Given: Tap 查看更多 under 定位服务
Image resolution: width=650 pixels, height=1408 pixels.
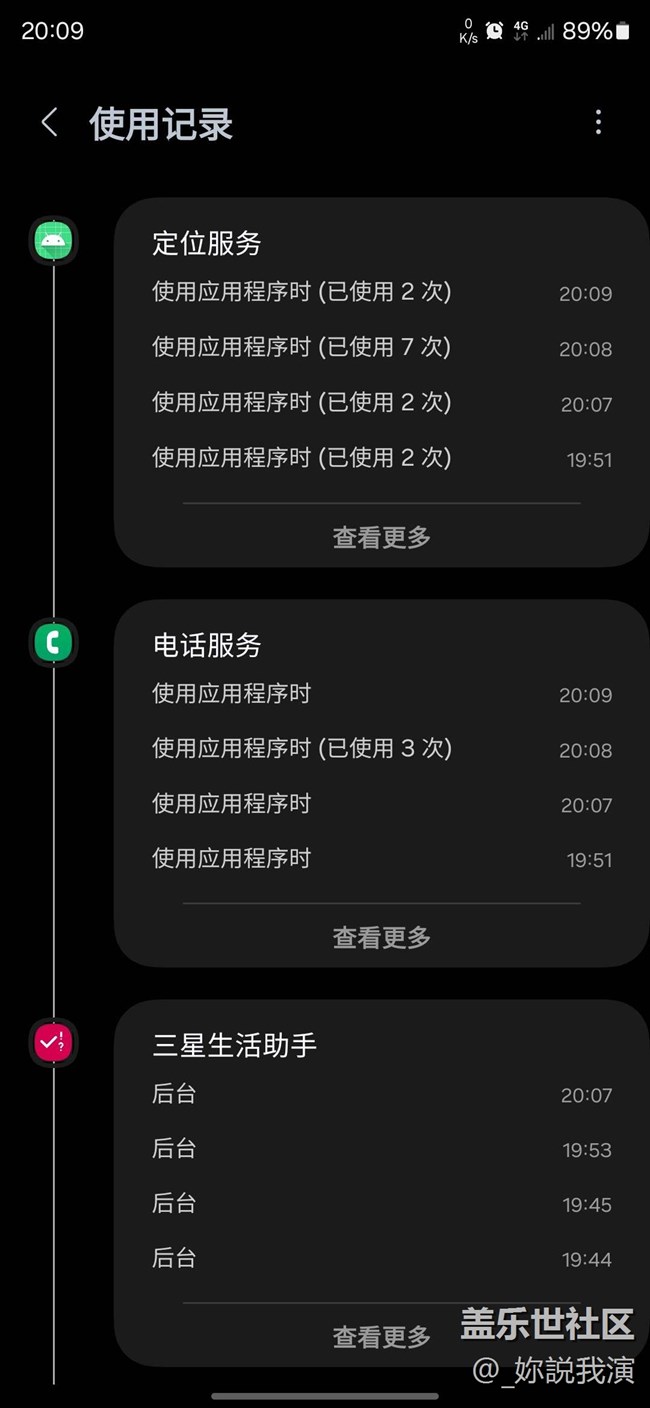Looking at the screenshot, I should pos(381,537).
